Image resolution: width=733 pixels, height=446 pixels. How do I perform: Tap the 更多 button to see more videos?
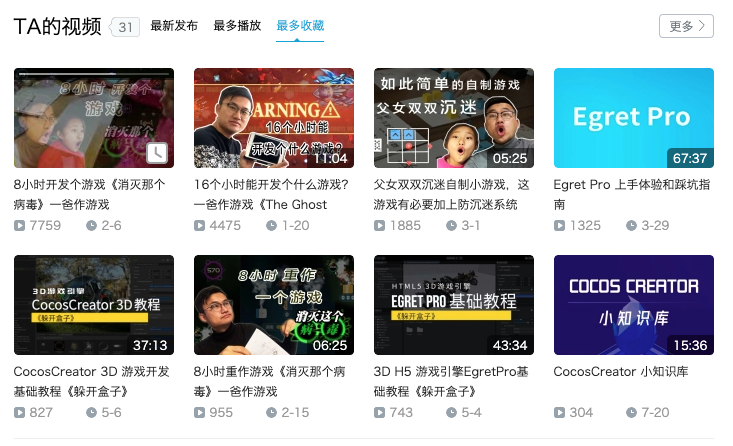click(686, 26)
